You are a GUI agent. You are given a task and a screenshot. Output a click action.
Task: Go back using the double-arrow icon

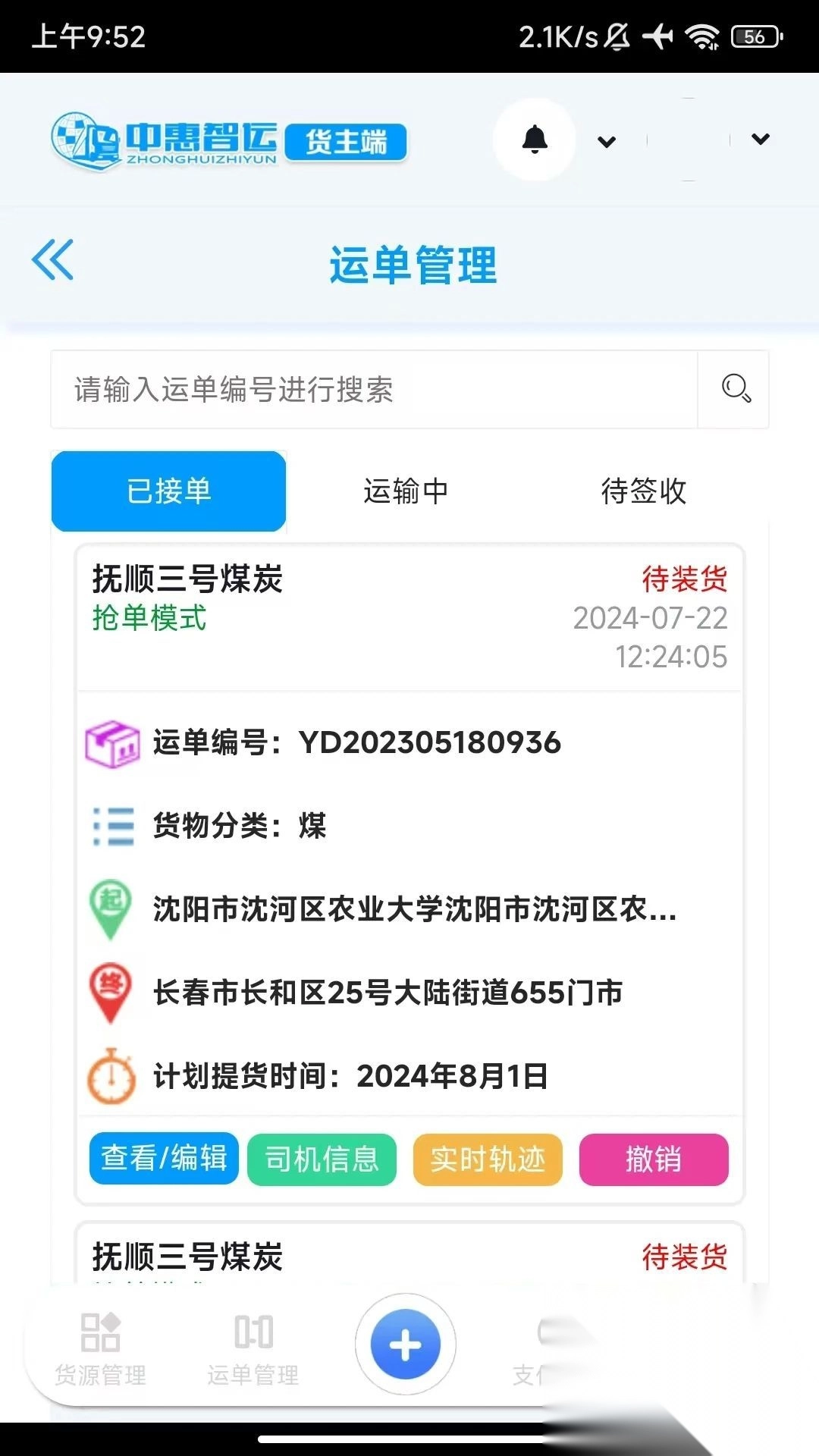[52, 260]
